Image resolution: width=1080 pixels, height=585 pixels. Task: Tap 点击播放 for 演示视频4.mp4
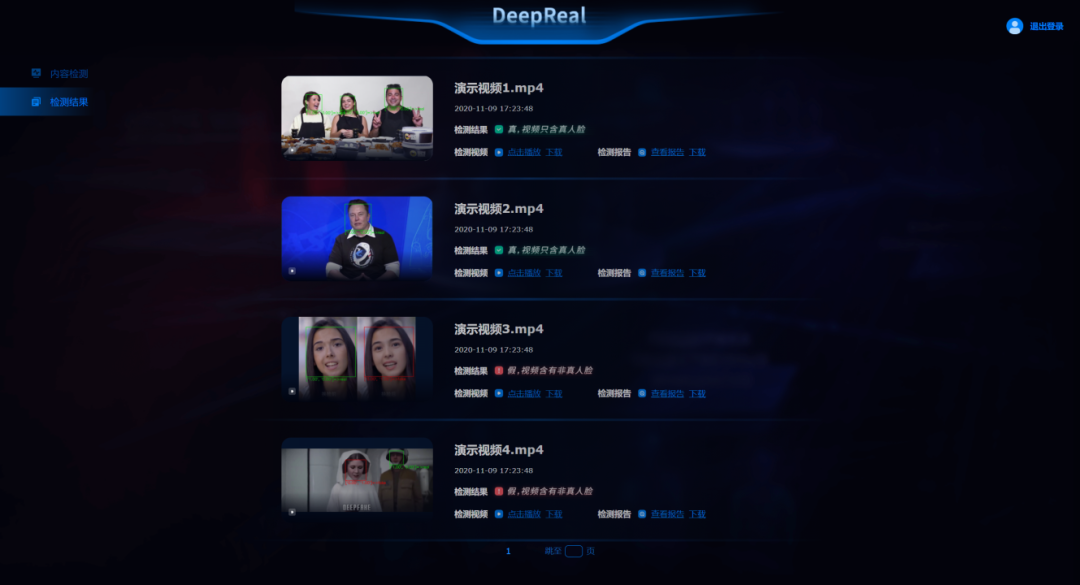[524, 514]
